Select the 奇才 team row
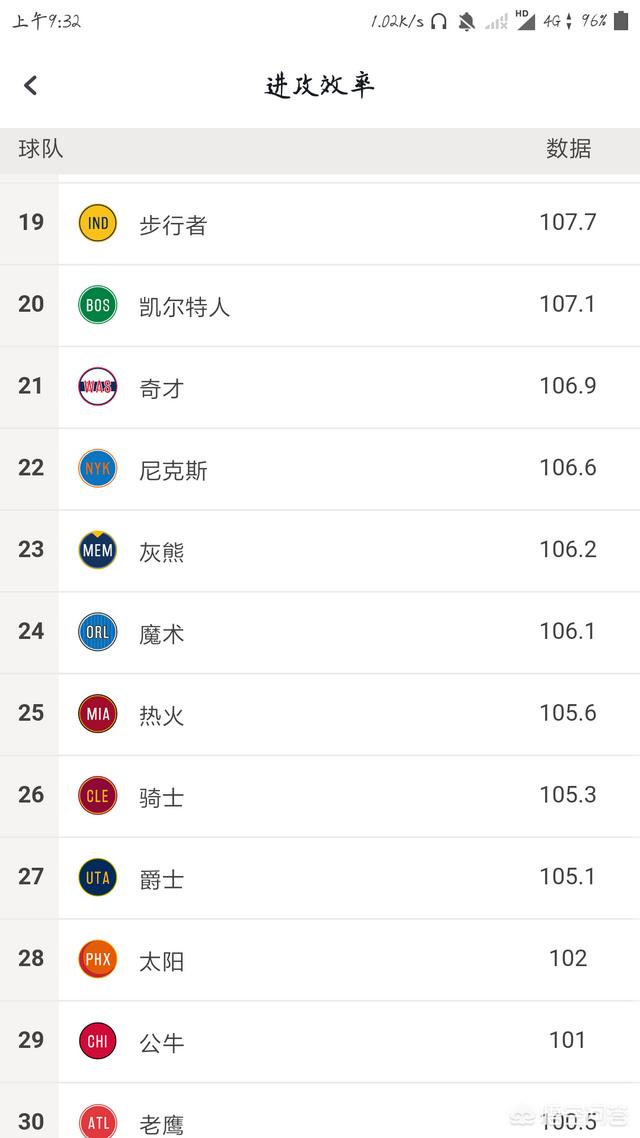640x1138 pixels. [320, 388]
